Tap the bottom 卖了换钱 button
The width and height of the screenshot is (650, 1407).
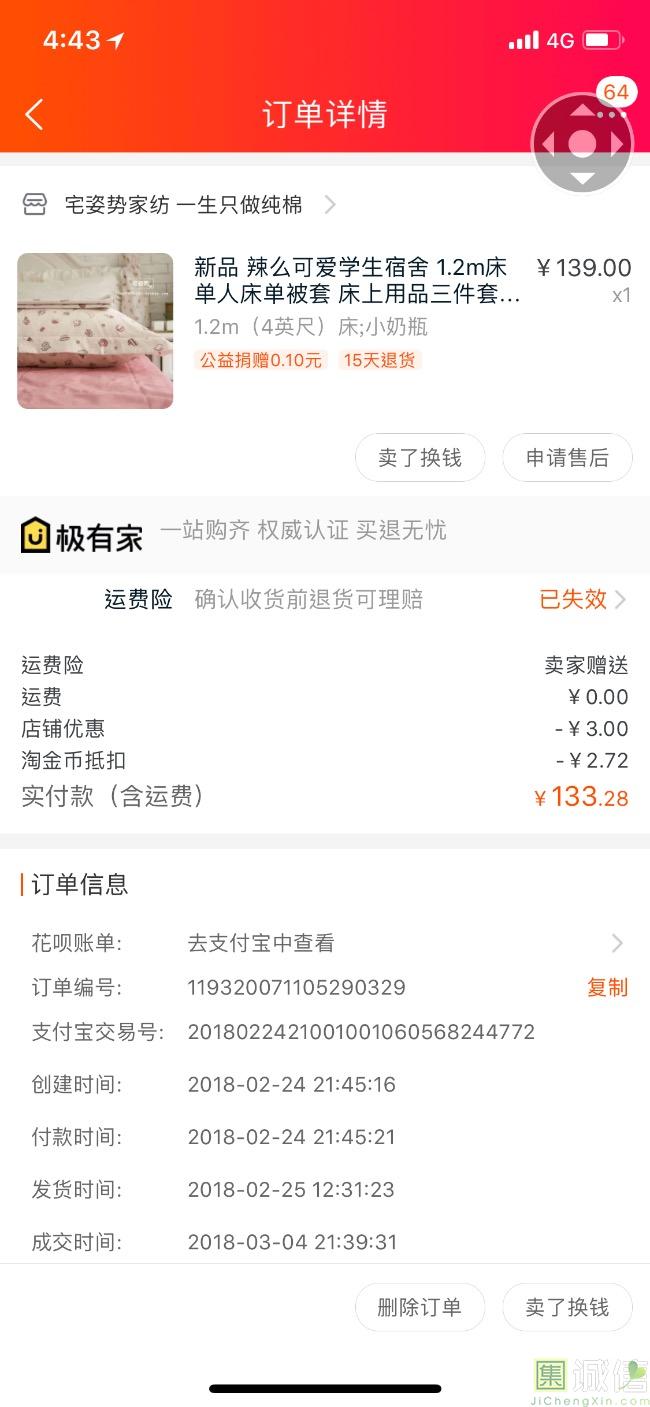point(567,1308)
